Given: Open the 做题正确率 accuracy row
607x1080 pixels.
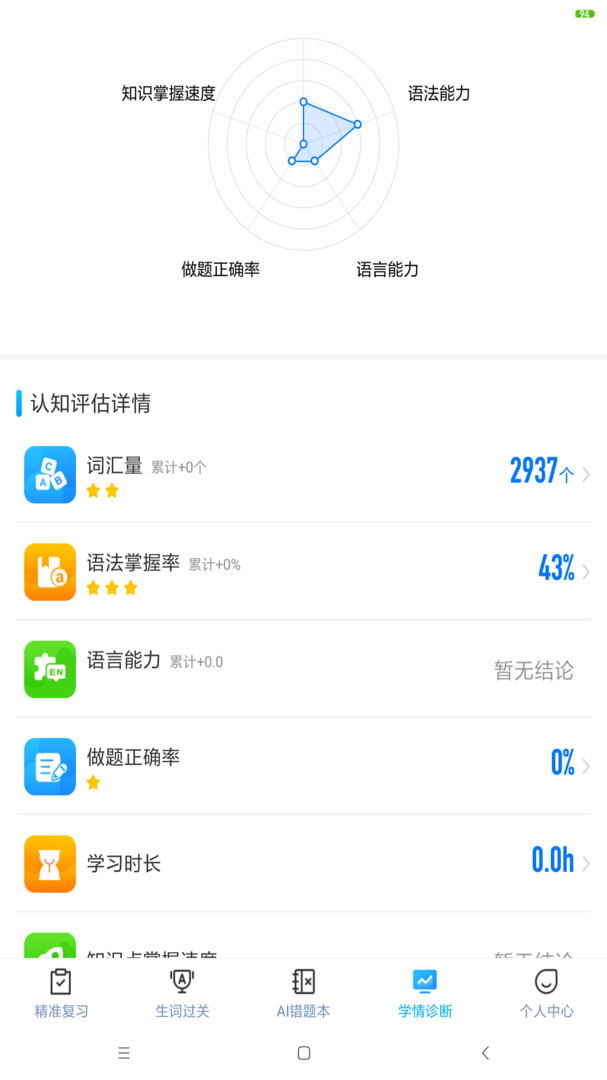Looking at the screenshot, I should tap(303, 766).
